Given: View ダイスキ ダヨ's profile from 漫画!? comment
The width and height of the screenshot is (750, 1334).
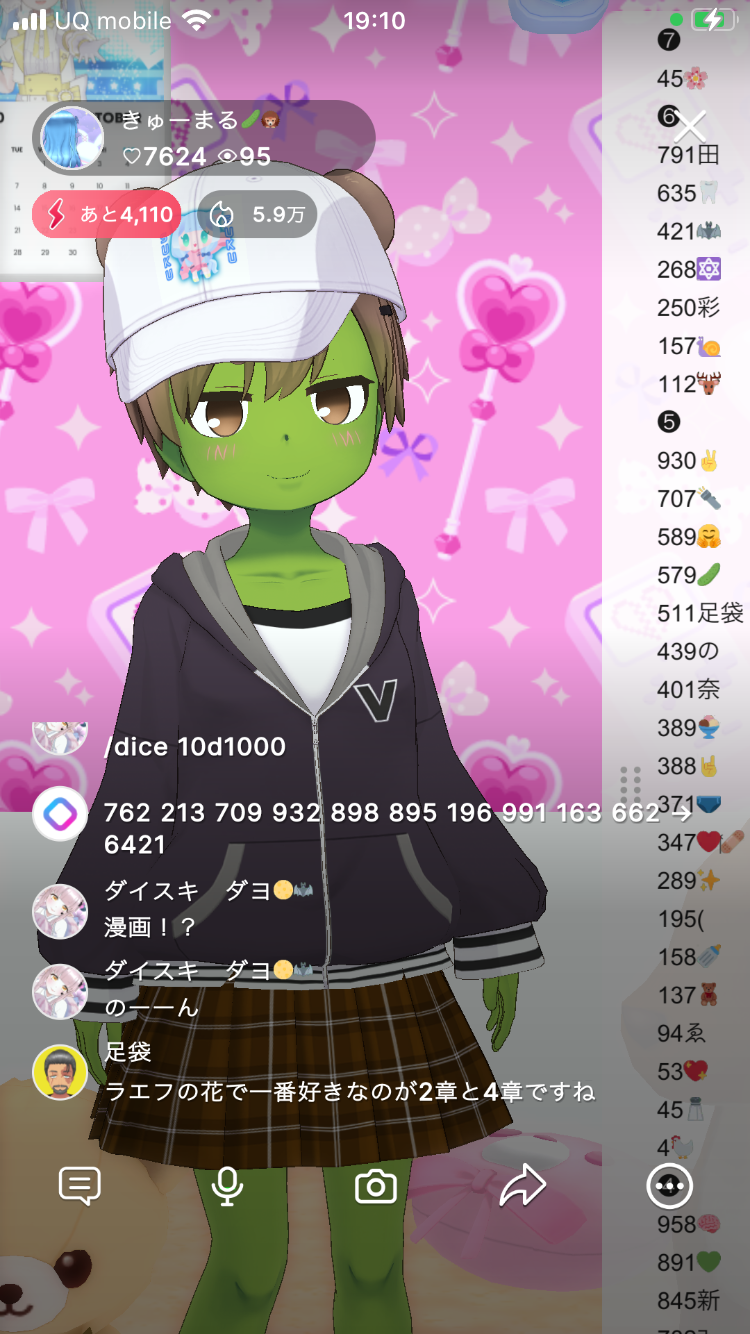Looking at the screenshot, I should (60, 911).
